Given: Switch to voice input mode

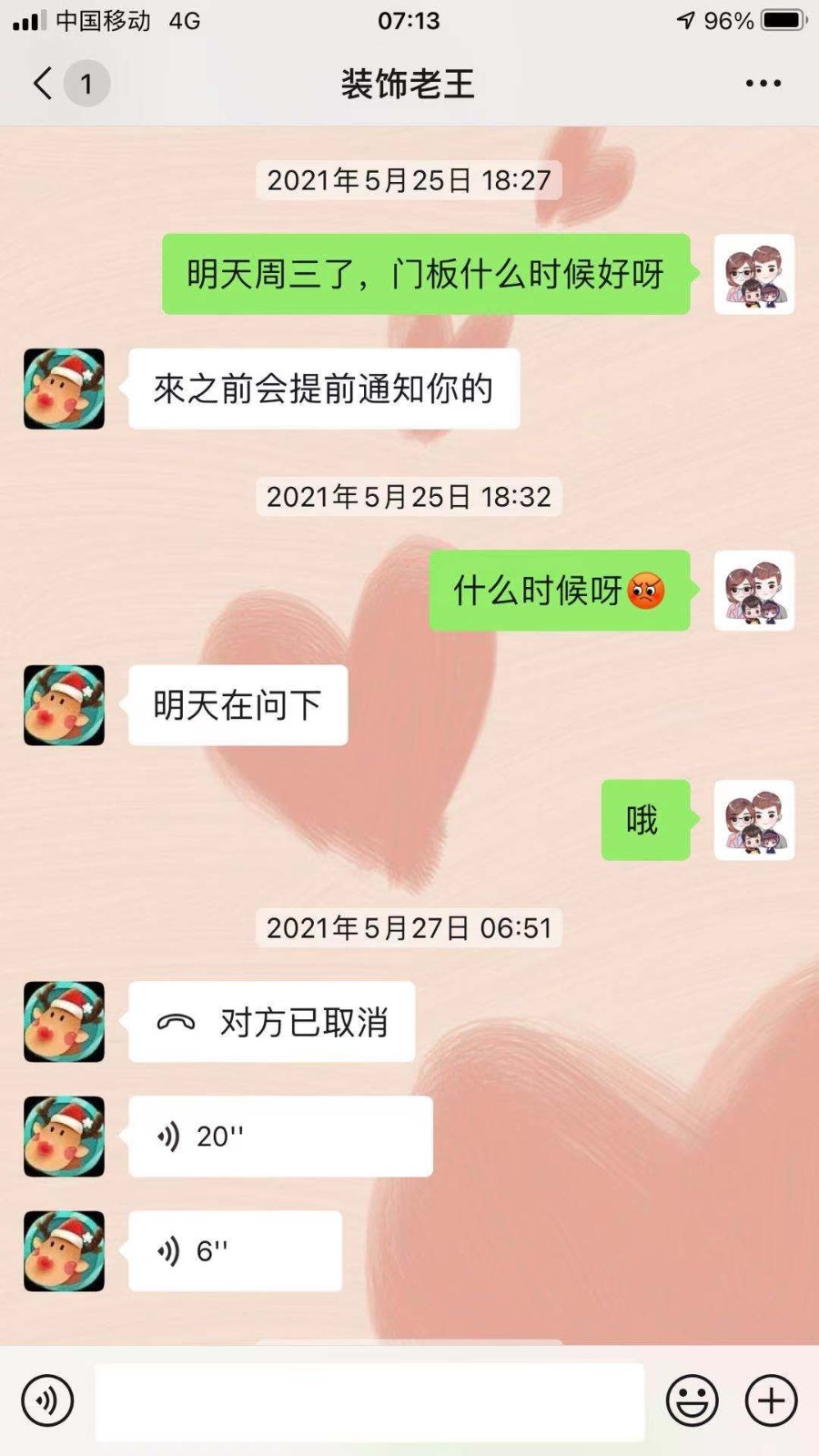Looking at the screenshot, I should (47, 1400).
